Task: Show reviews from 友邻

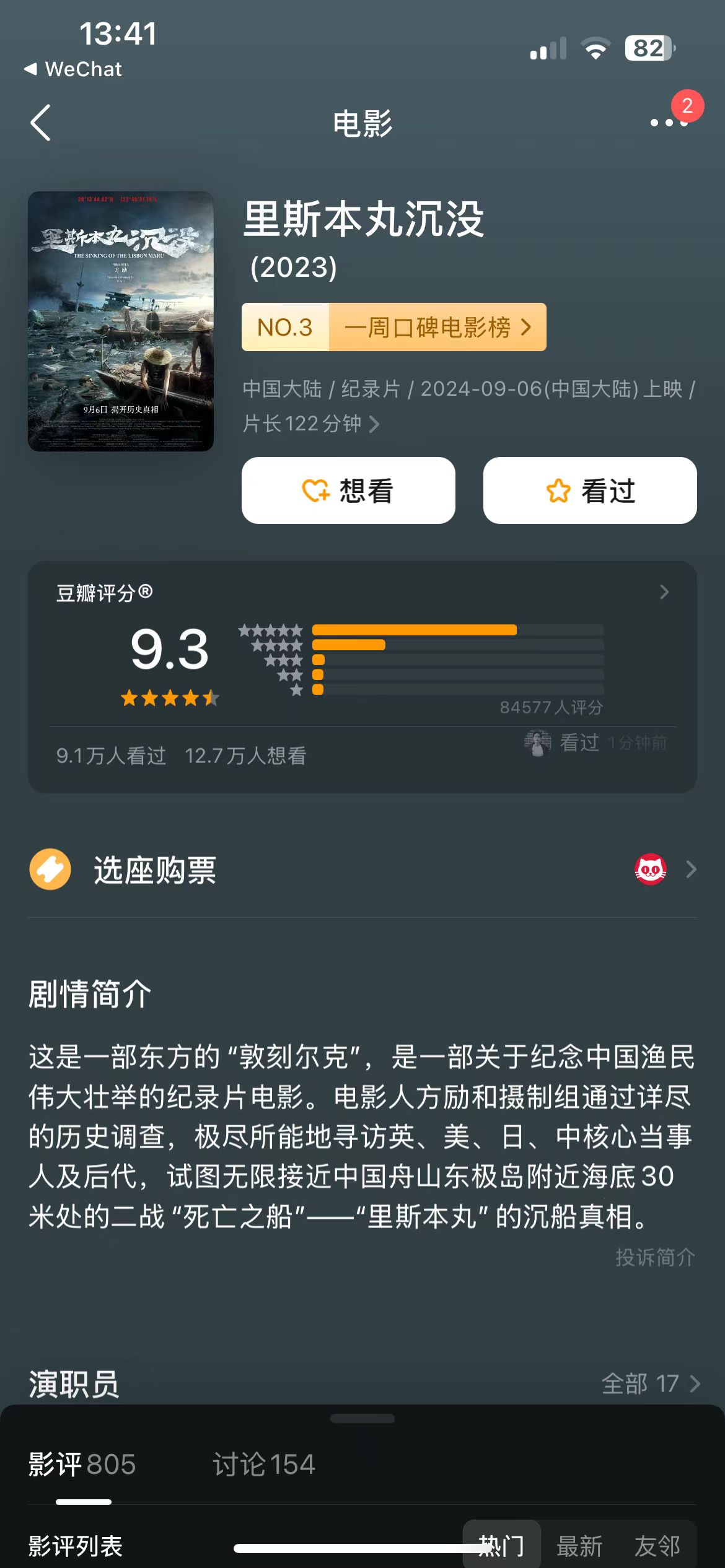Action: (x=657, y=1546)
